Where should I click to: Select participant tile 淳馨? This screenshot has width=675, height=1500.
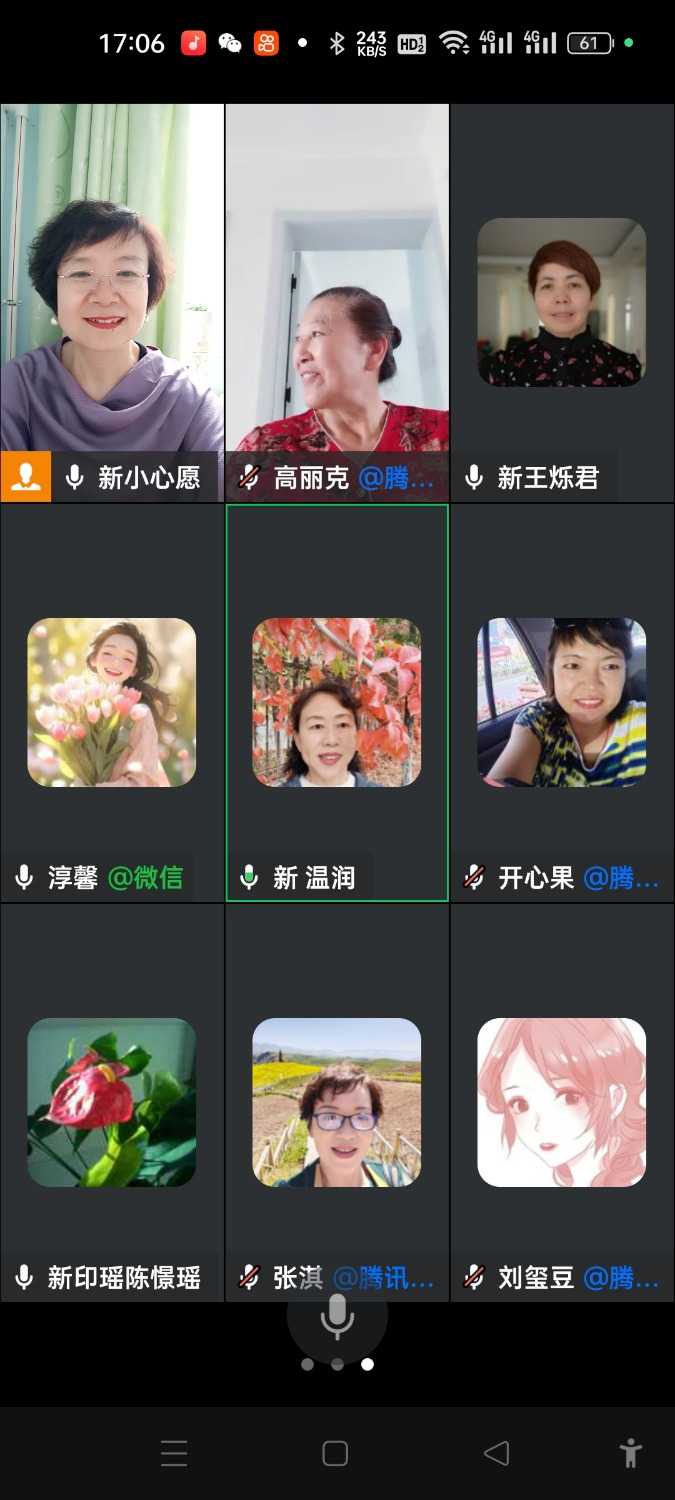112,702
